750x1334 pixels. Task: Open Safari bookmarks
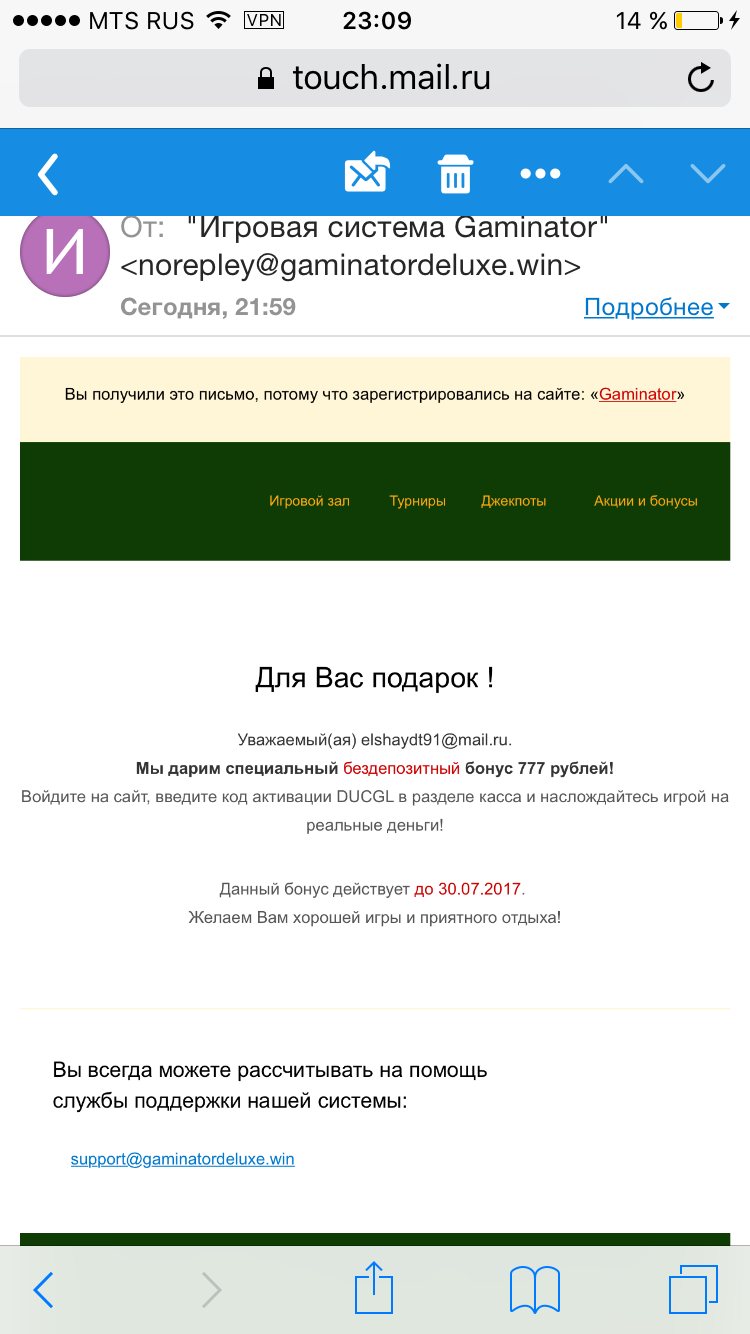534,1289
